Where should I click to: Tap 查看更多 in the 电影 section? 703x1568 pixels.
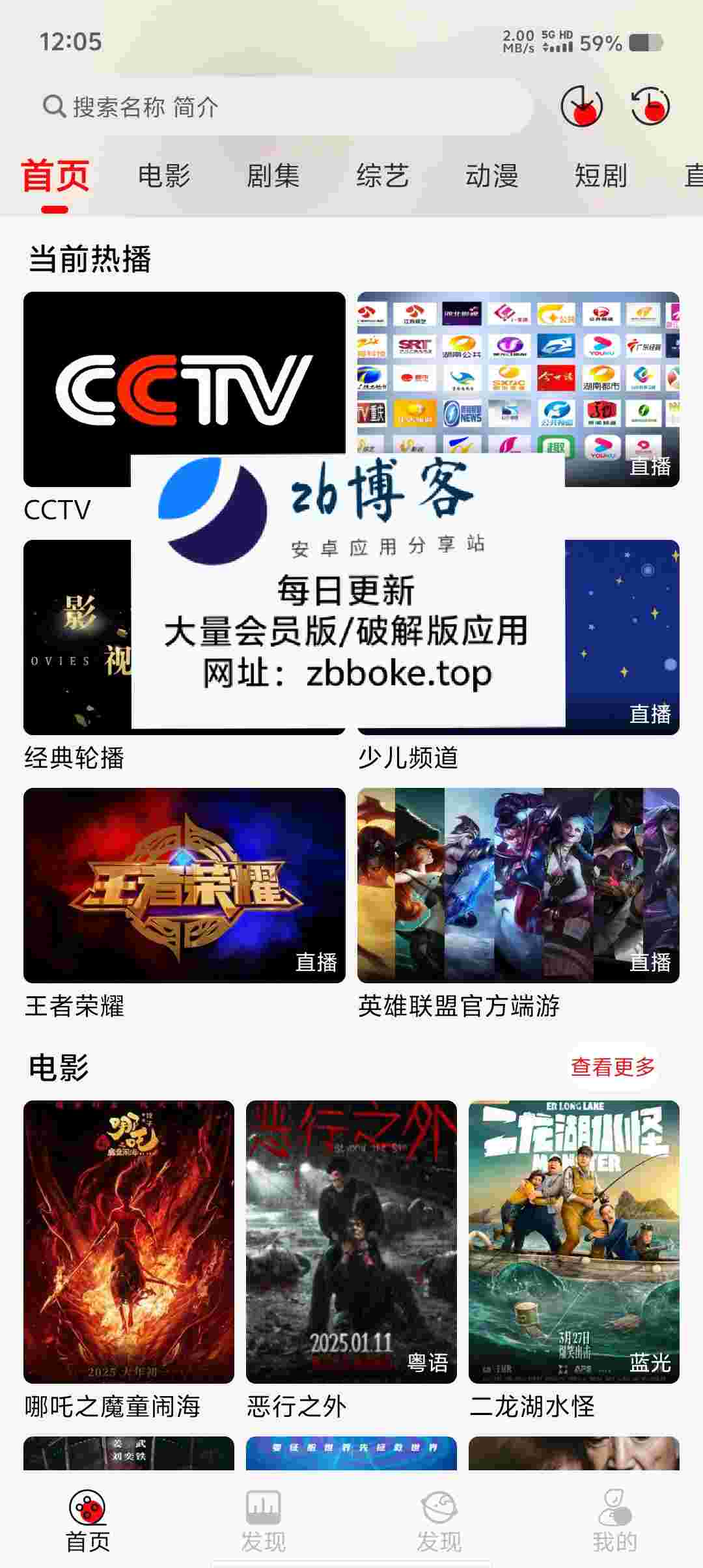(x=613, y=1067)
